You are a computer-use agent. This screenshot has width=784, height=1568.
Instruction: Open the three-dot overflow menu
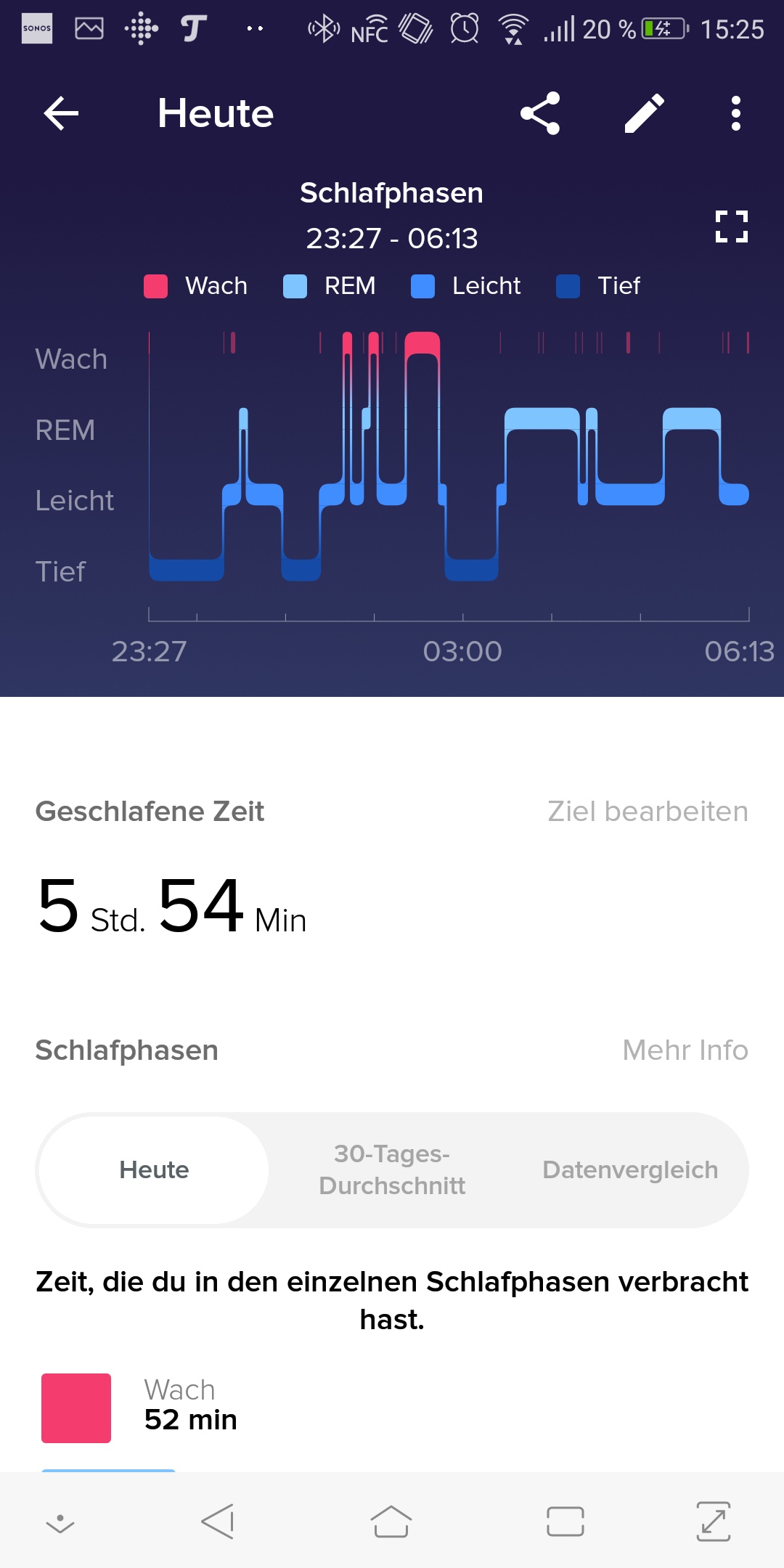coord(735,113)
